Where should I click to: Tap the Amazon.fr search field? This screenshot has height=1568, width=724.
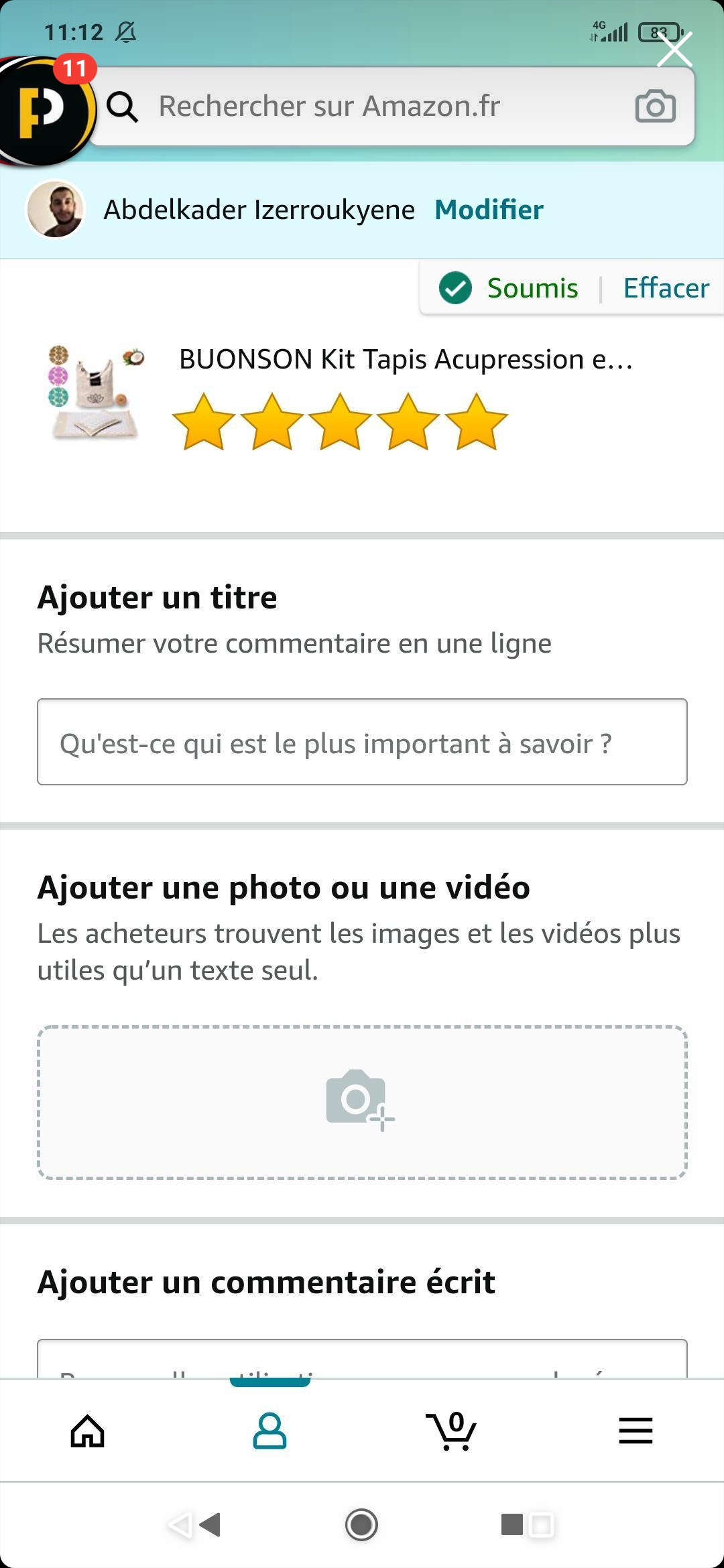point(375,106)
